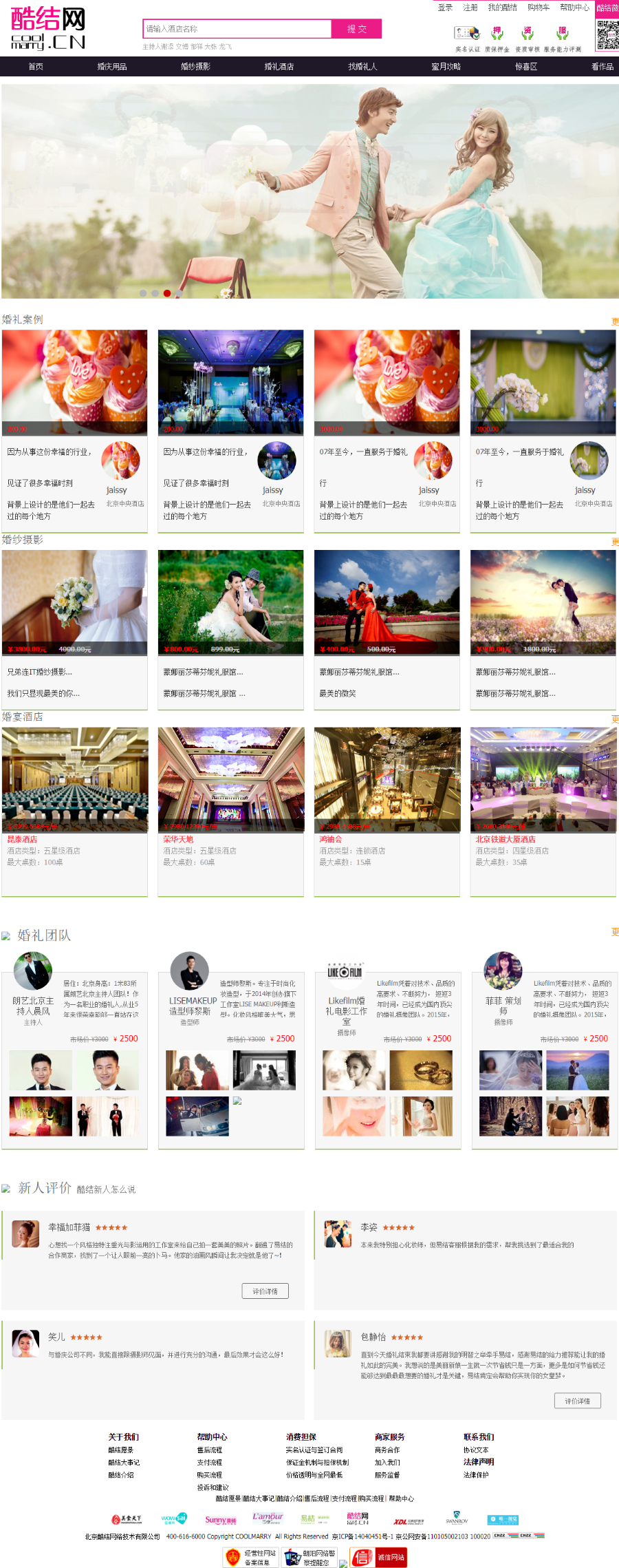
Task: Click the 服务能力评测 icon
Action: tap(561, 33)
